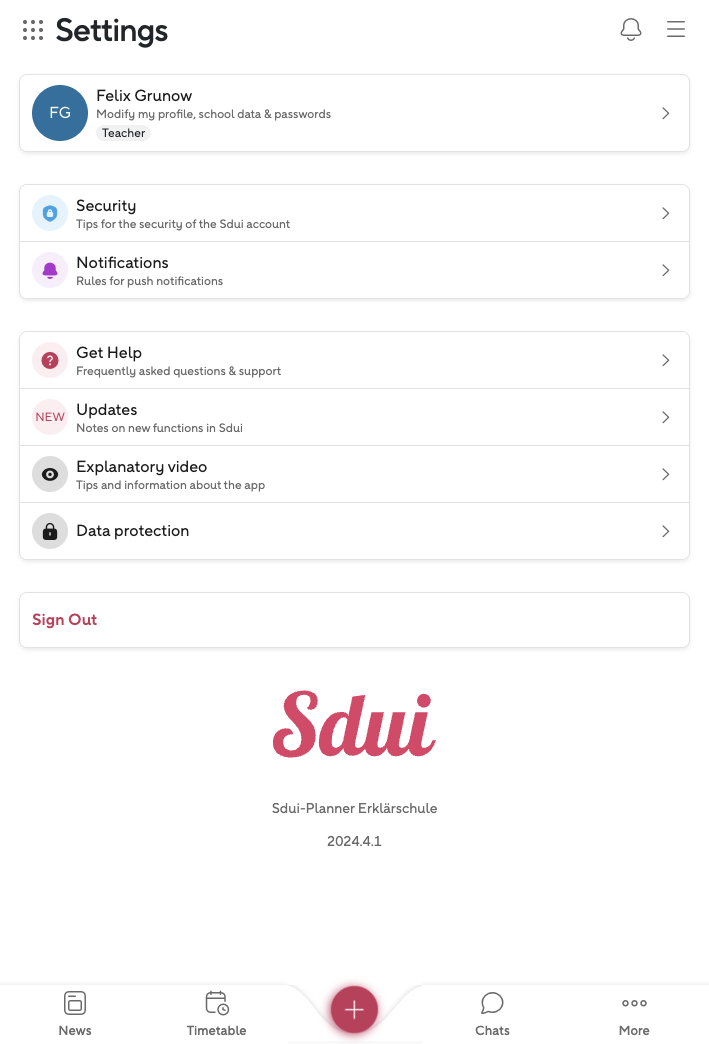Open the notifications bell
The height and width of the screenshot is (1044, 709).
631,30
